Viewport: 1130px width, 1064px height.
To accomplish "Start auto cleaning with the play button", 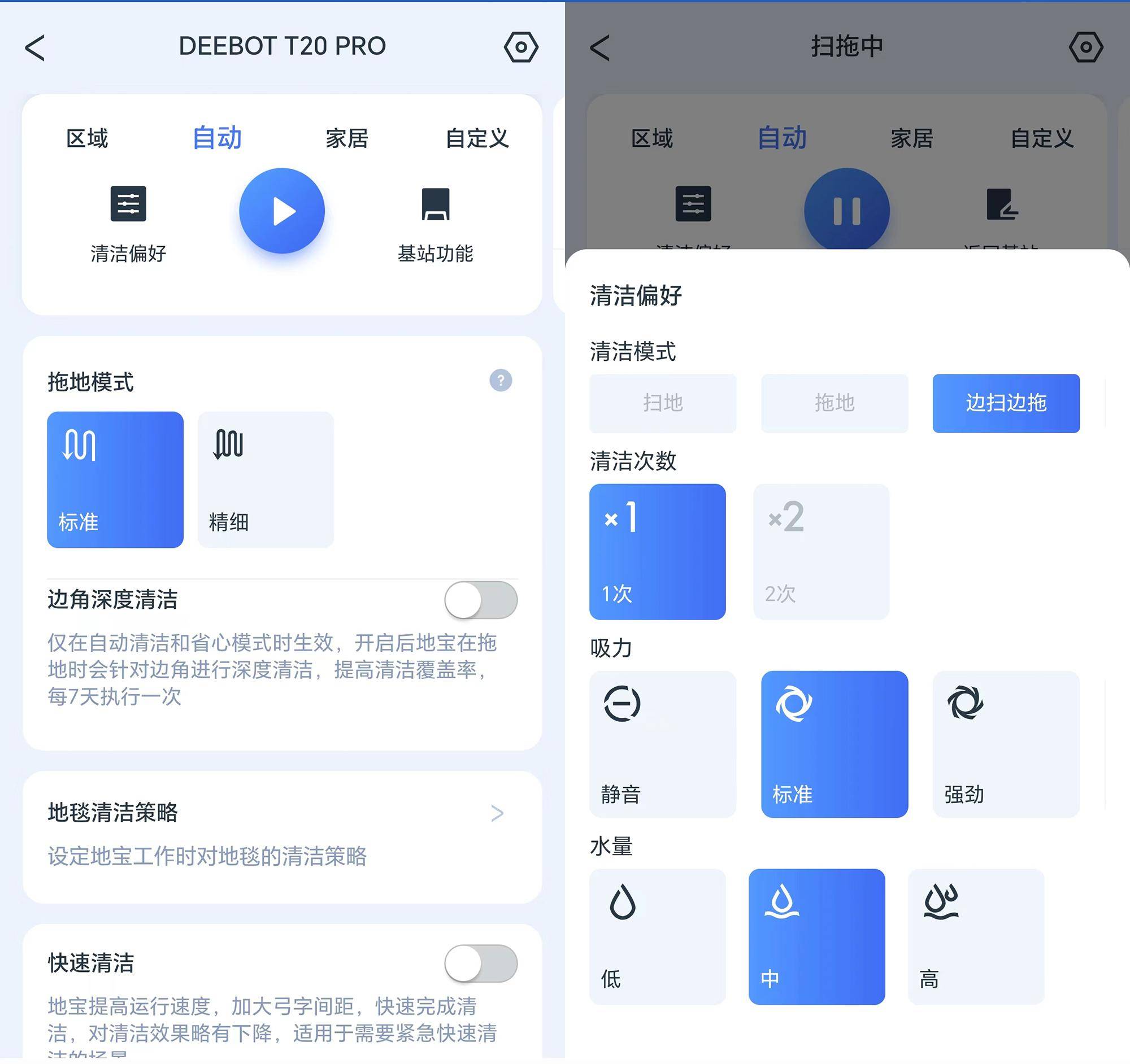I will (282, 211).
